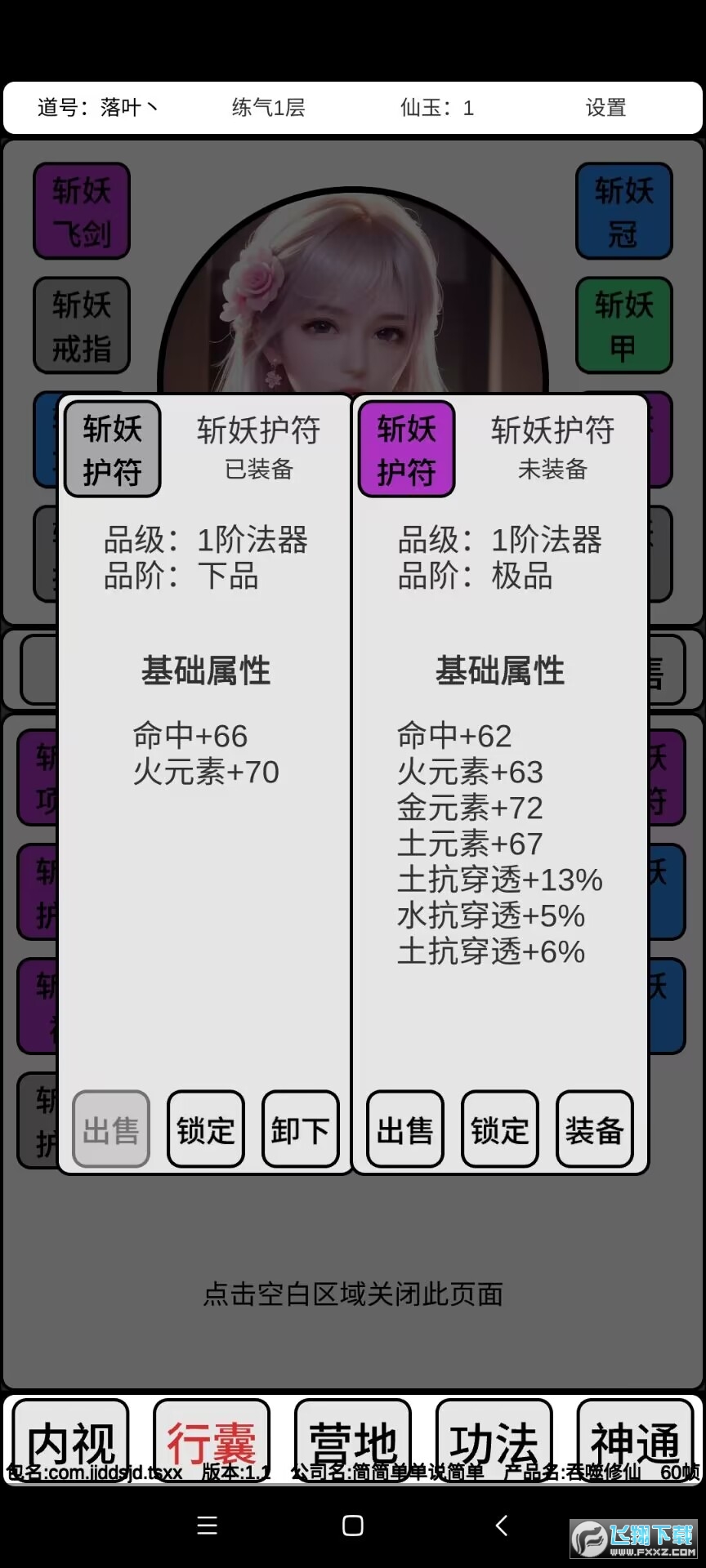Tap 装备 to equip the 极品 斩妖护符

[x=595, y=1129]
